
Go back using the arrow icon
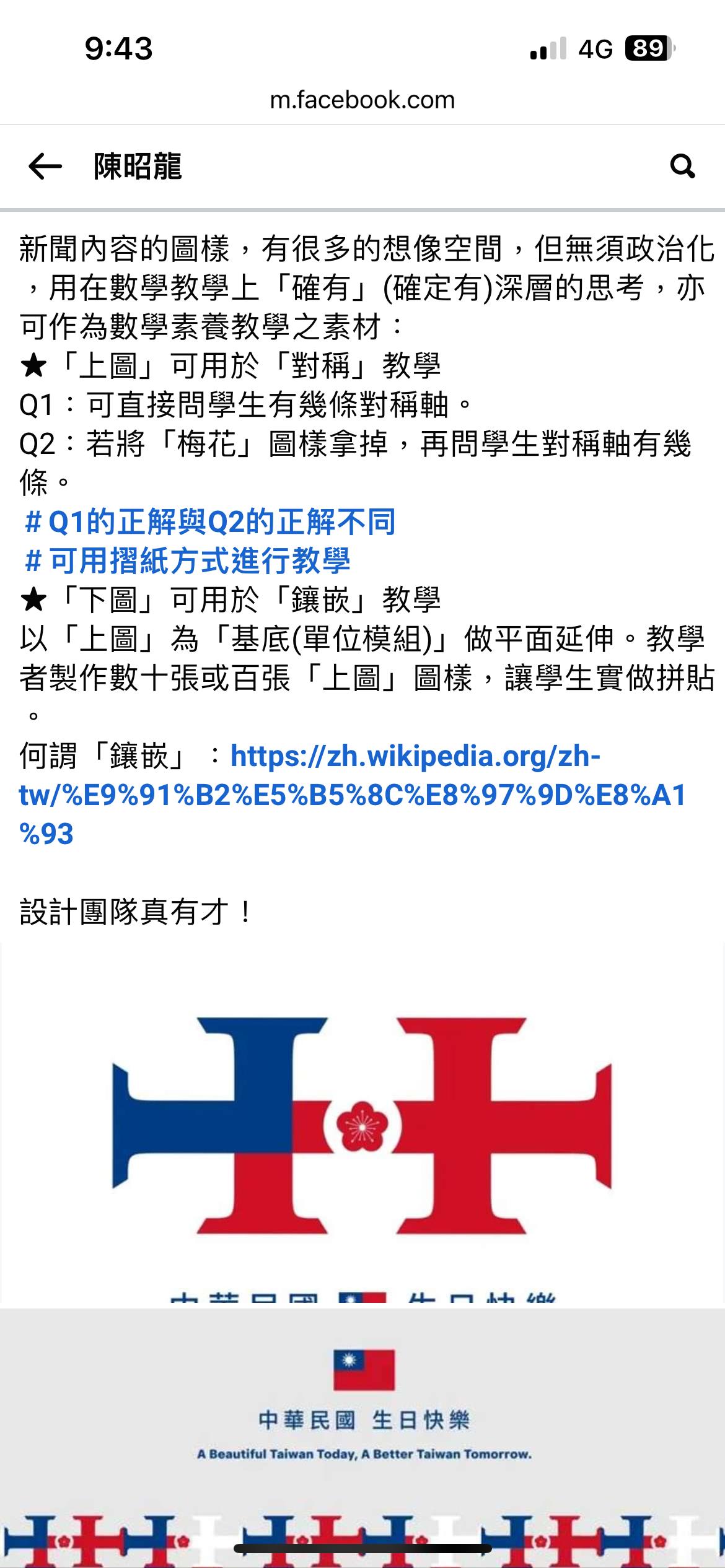pos(45,167)
